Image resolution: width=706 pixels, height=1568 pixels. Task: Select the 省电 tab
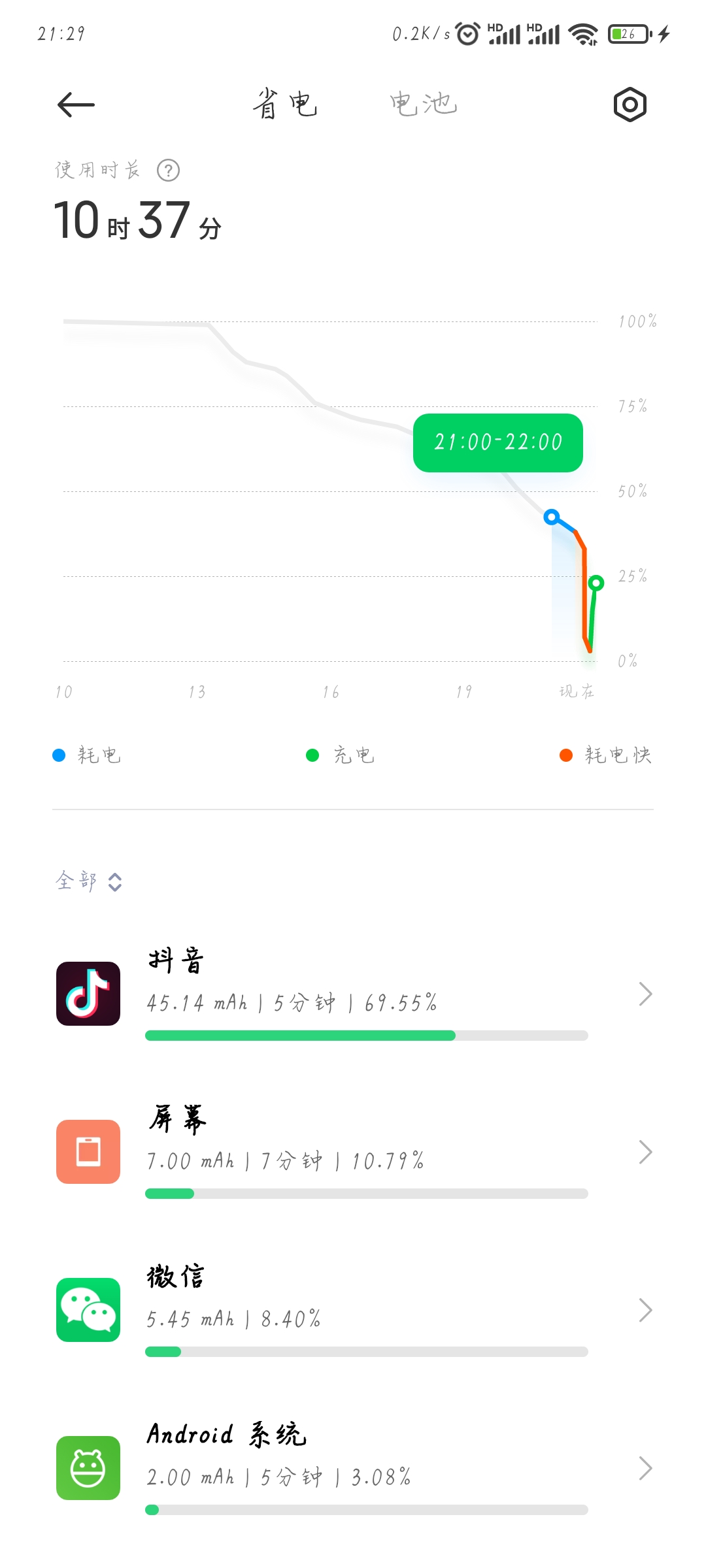(x=286, y=104)
